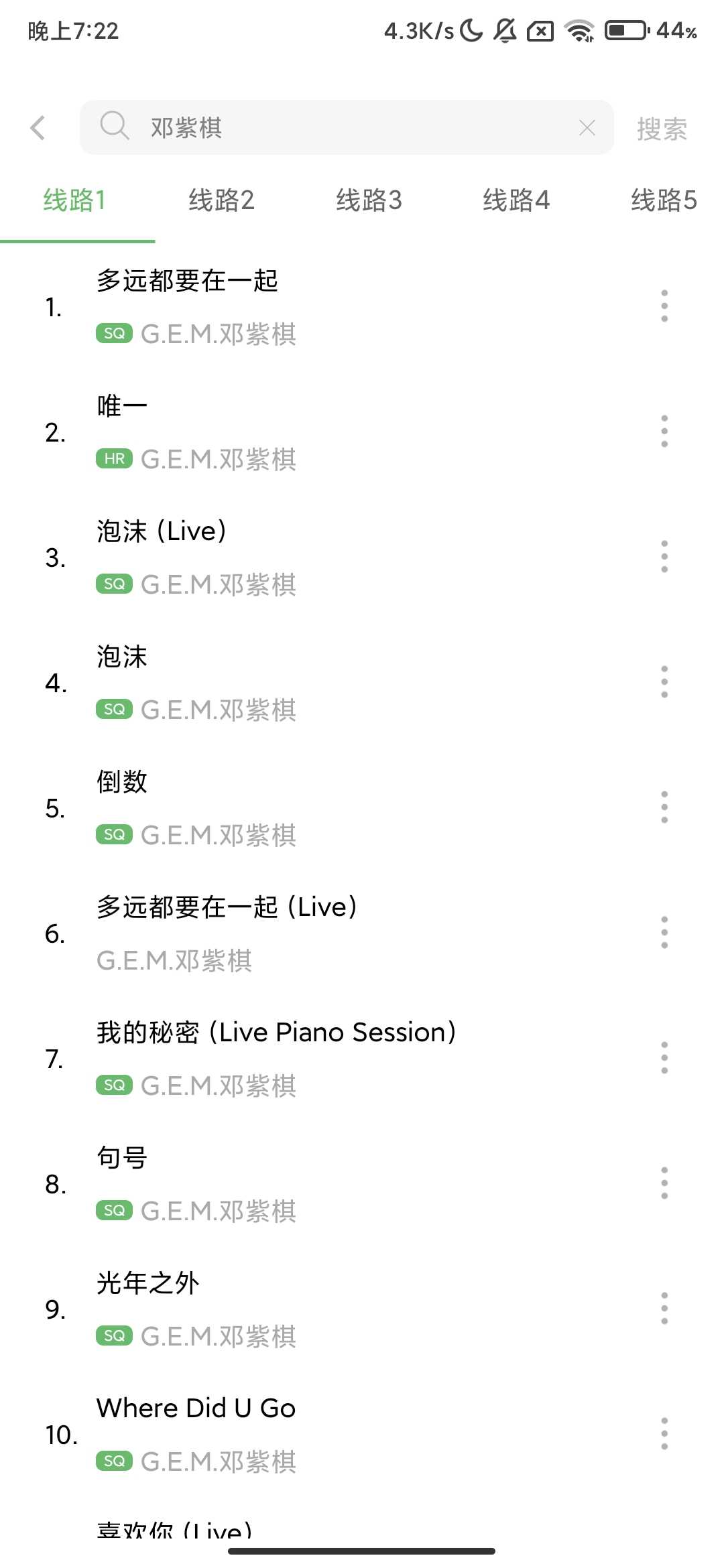The width and height of the screenshot is (724, 1568).
Task: Select the 线路4 tab
Action: click(516, 200)
